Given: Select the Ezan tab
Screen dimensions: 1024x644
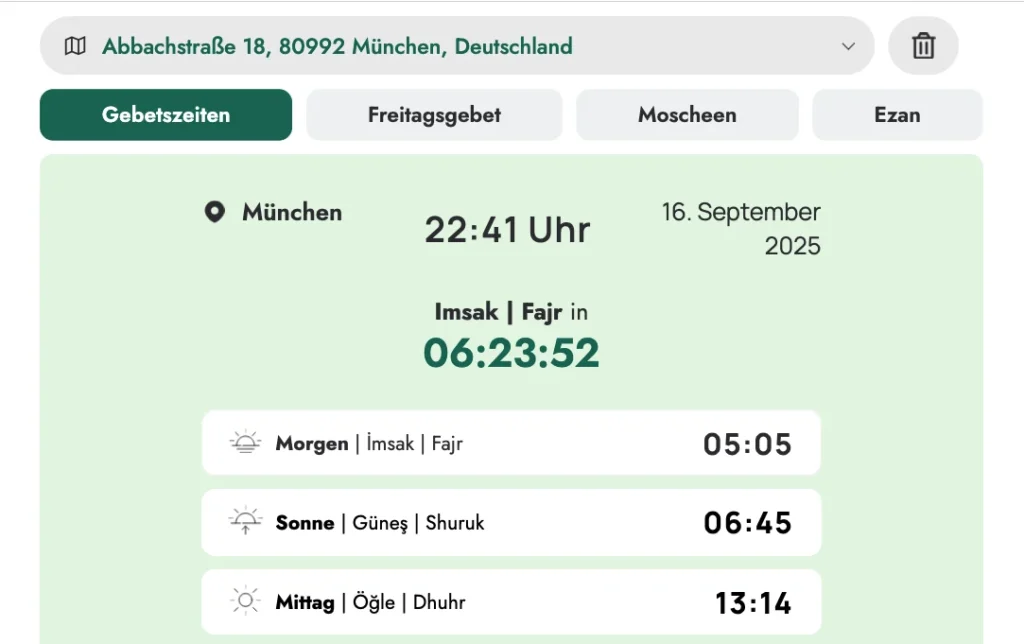Looking at the screenshot, I should coord(897,115).
